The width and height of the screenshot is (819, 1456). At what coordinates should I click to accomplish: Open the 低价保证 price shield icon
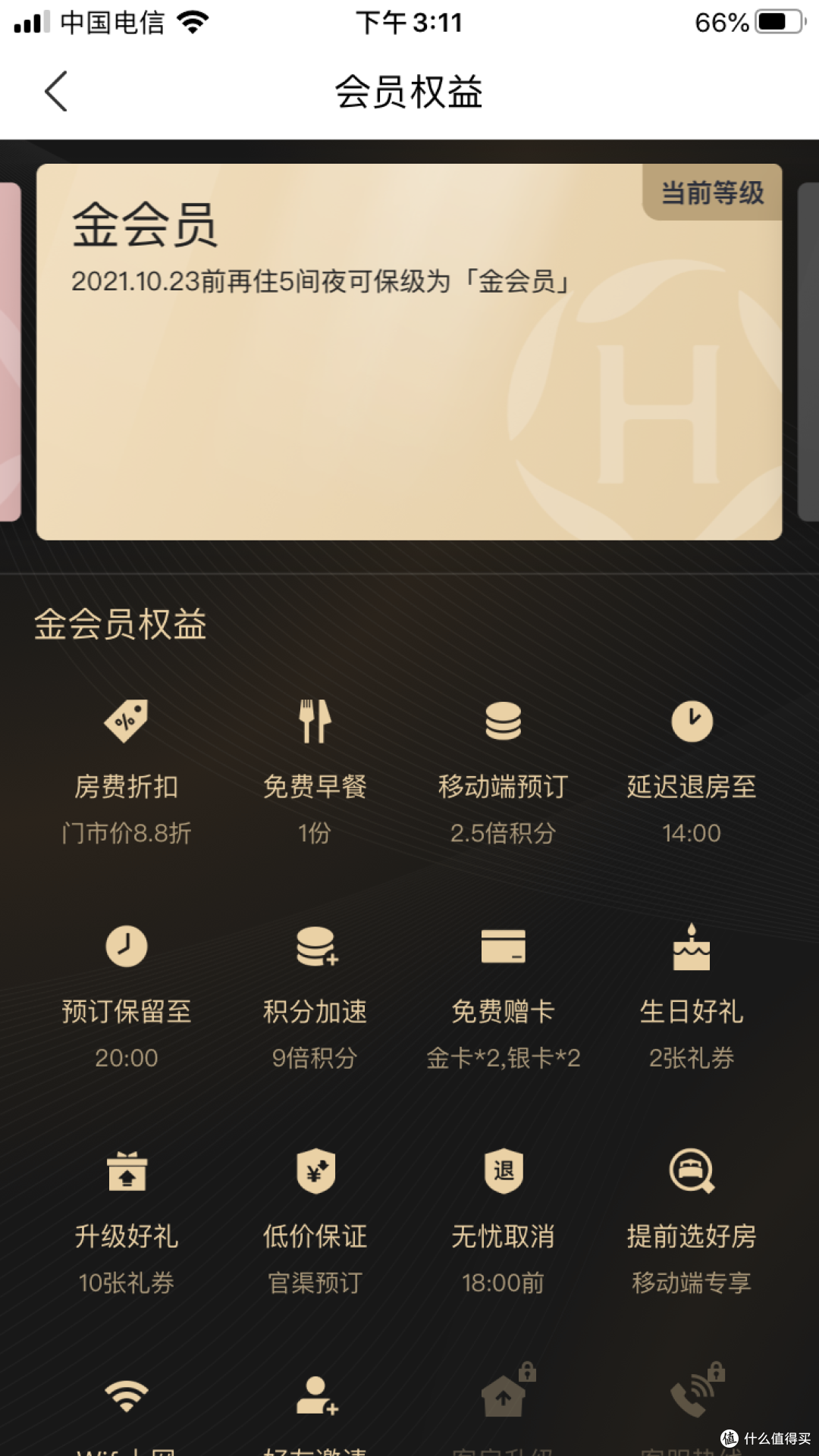pos(315,1171)
